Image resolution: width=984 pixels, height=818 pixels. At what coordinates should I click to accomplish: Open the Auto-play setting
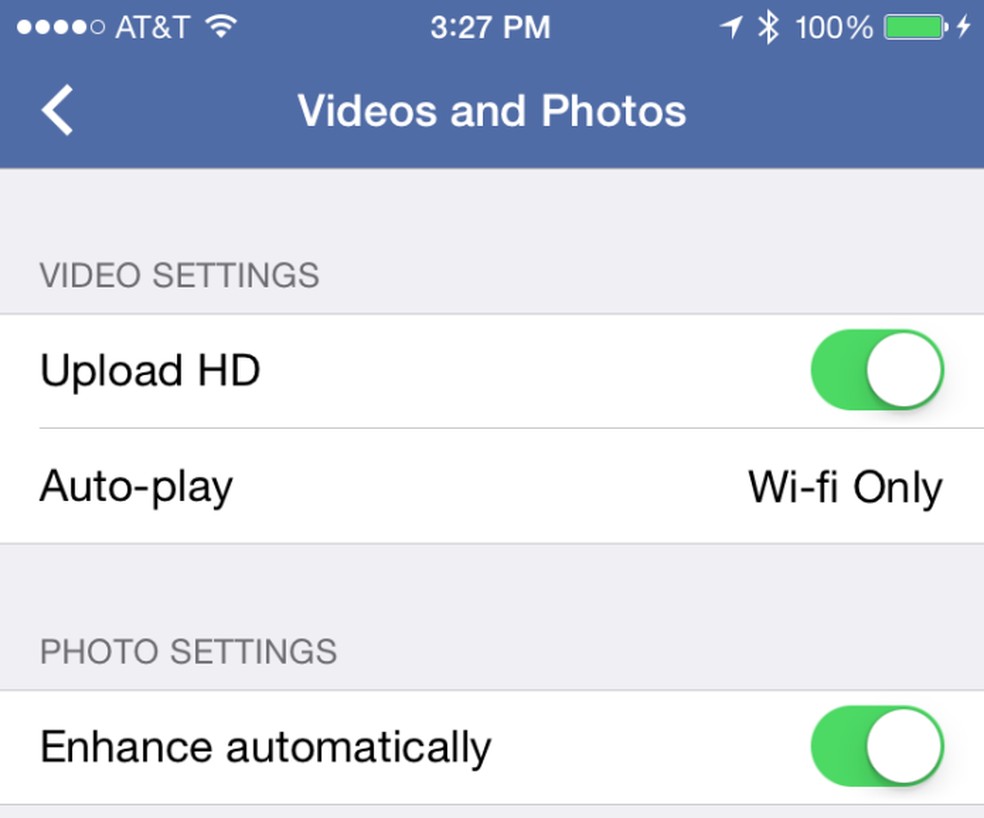pyautogui.click(x=491, y=487)
